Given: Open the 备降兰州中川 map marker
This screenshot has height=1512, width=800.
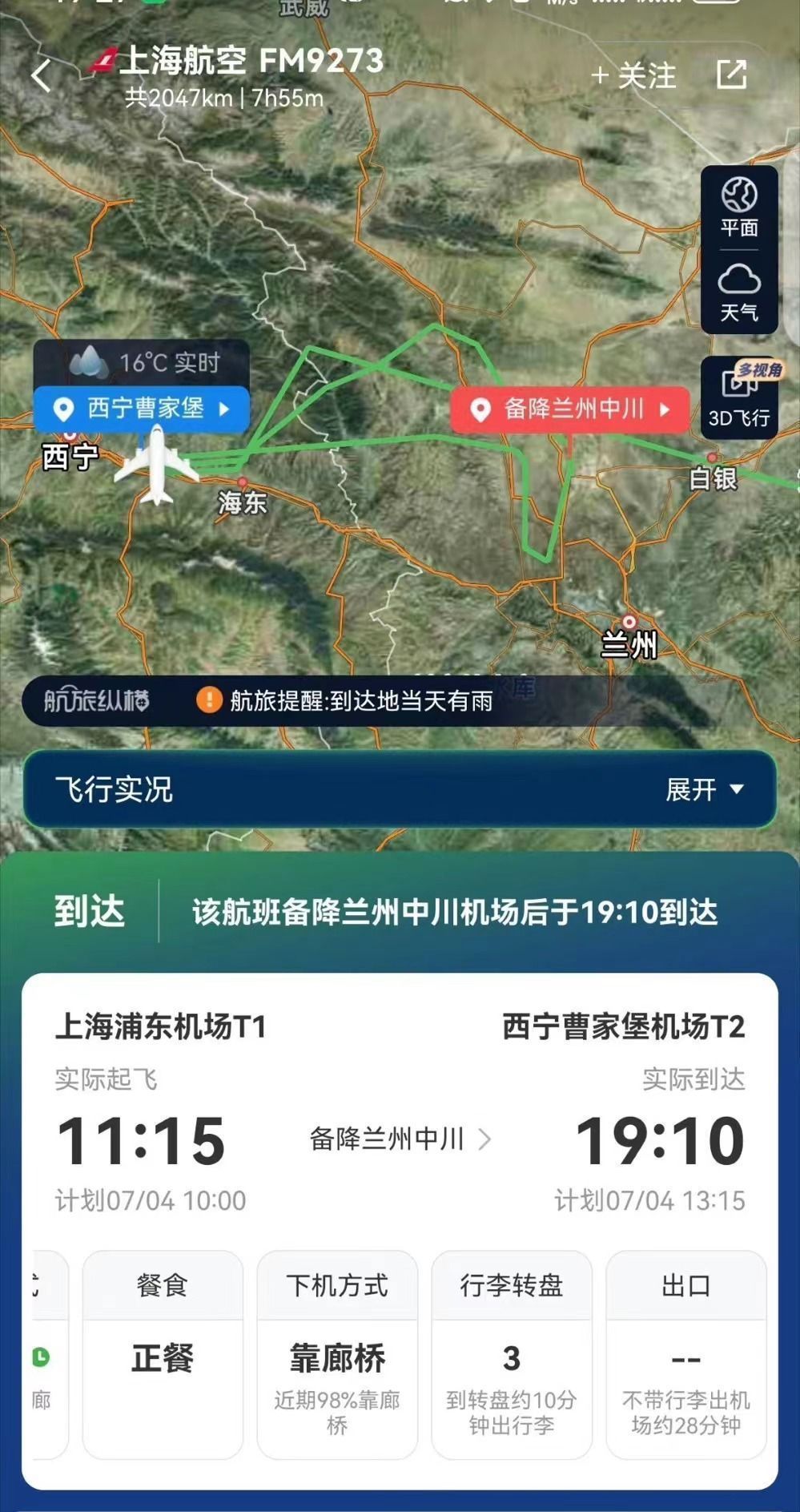Looking at the screenshot, I should [570, 409].
